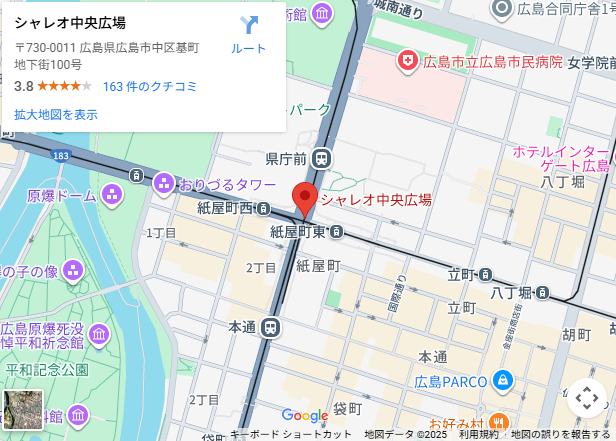Viewport: 616px width, 441px height.
Task: Open the Google logo link
Action: pyautogui.click(x=304, y=415)
